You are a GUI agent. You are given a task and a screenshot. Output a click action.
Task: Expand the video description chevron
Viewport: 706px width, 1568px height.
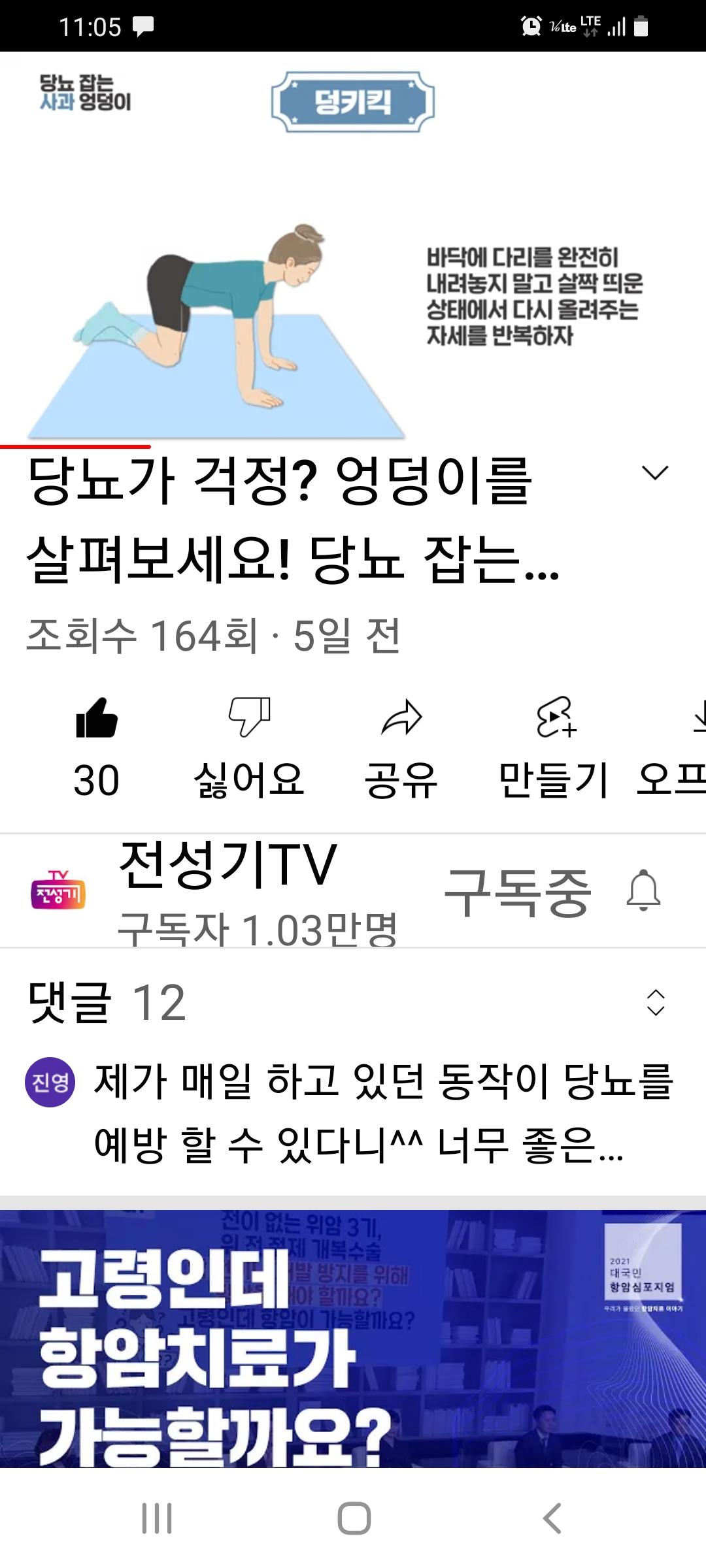coord(655,473)
